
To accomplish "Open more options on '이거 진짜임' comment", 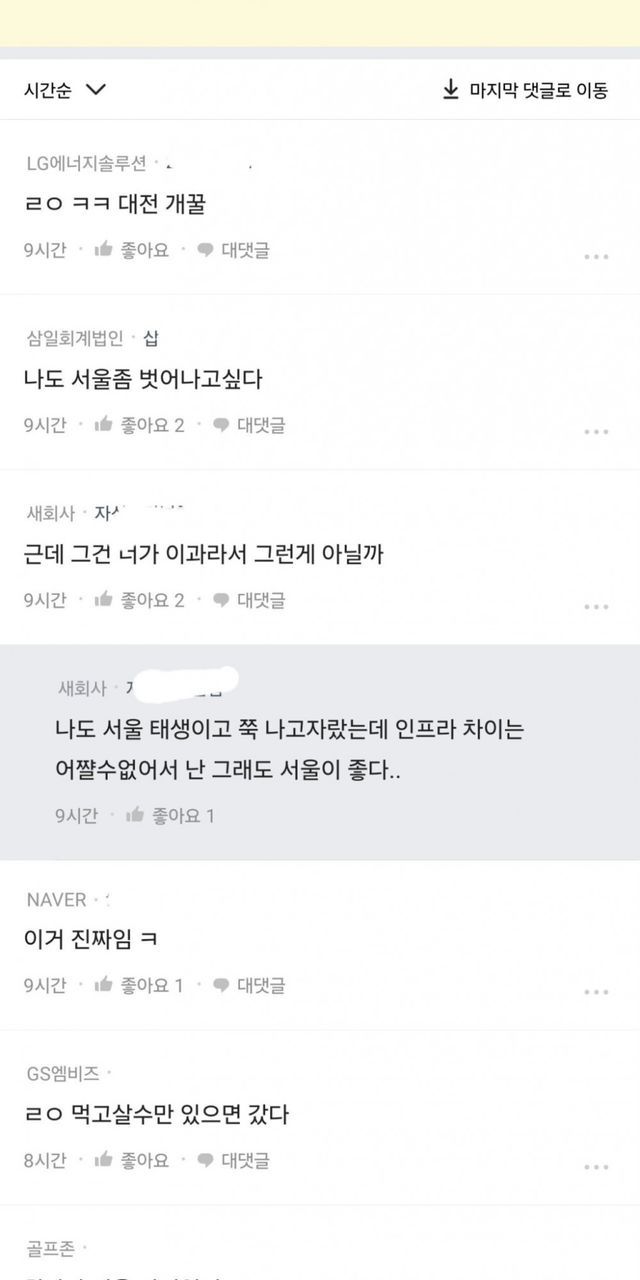I will click(596, 992).
